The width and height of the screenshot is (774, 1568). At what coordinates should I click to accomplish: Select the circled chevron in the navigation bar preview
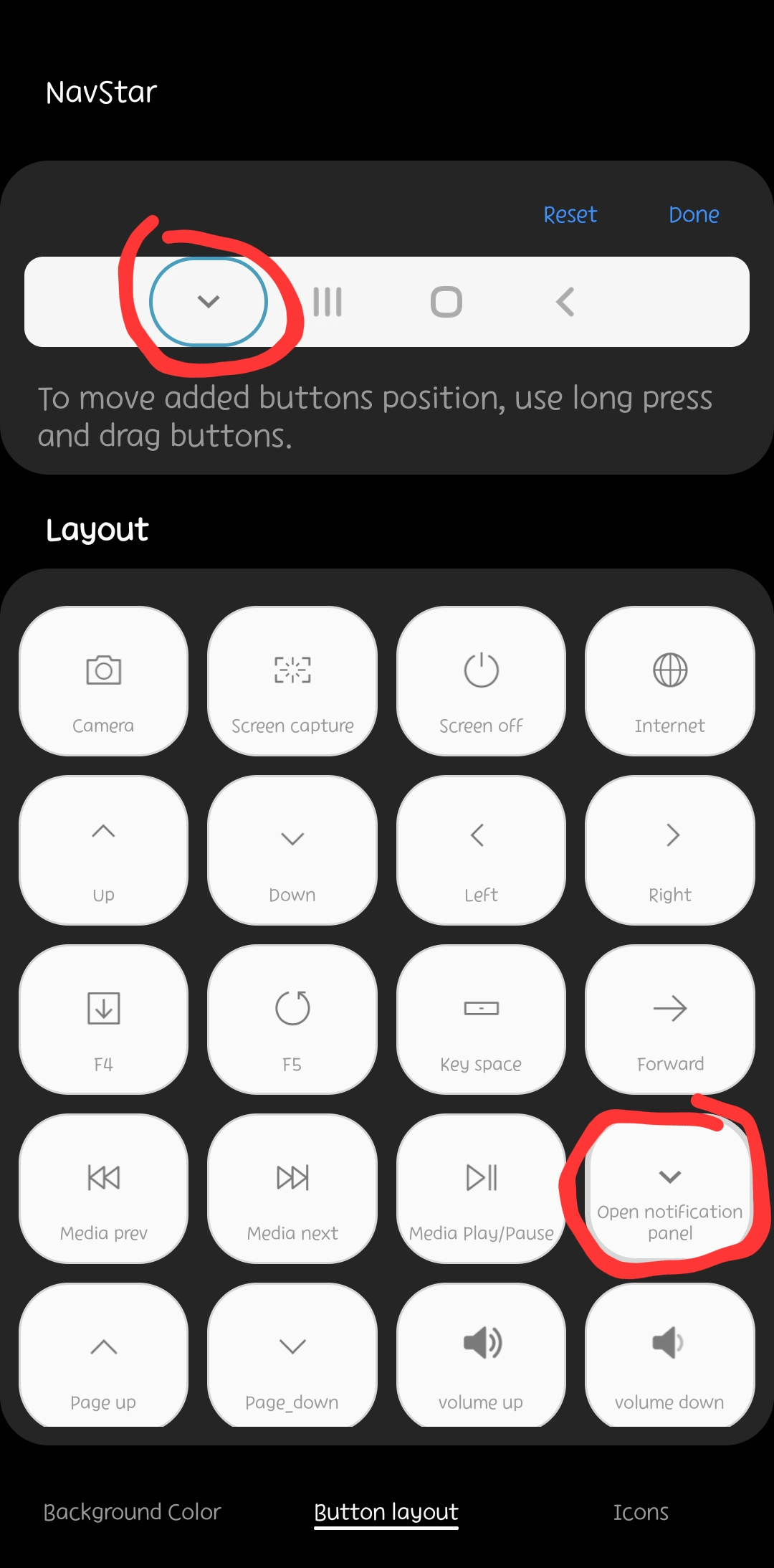[209, 302]
